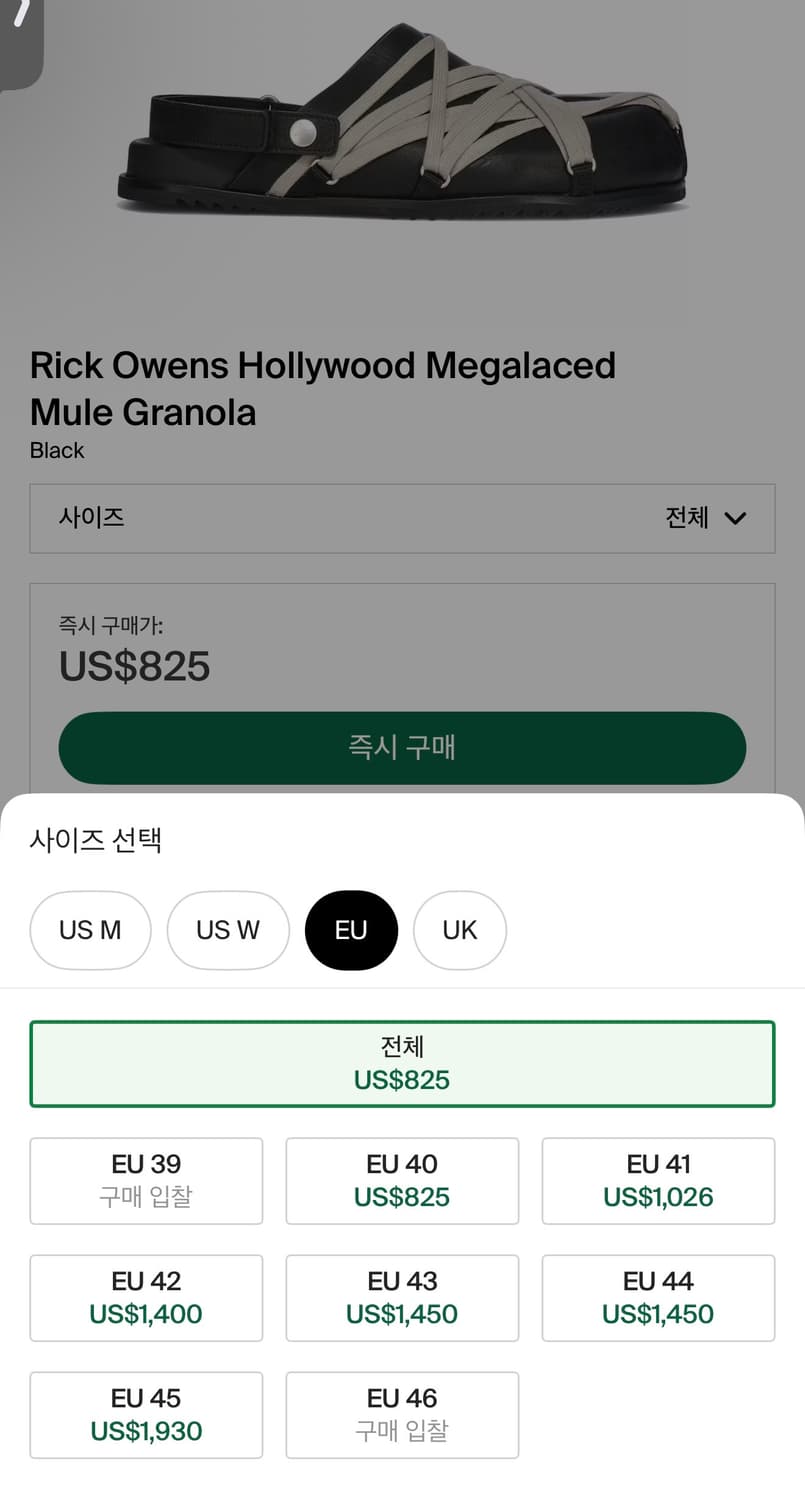Pick size EU 45 priced US$1,930
This screenshot has width=805, height=1500.
click(x=146, y=1414)
